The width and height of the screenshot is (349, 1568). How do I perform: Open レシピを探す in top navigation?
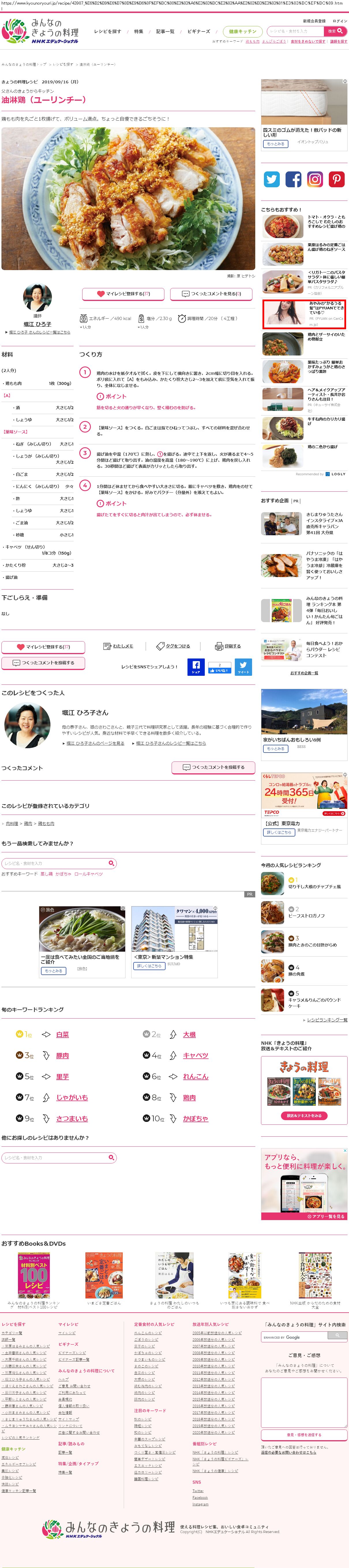coord(107,31)
